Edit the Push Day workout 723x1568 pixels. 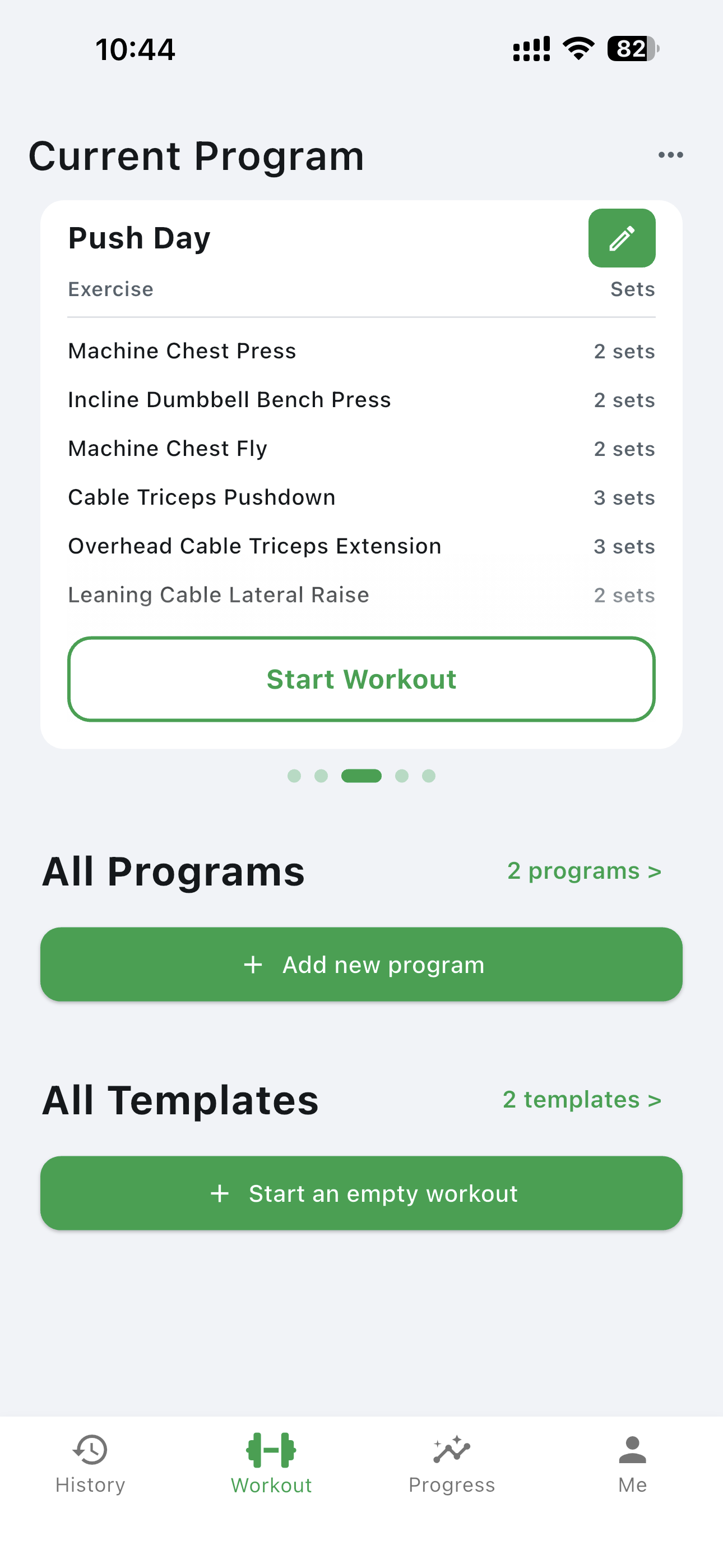[x=622, y=238]
